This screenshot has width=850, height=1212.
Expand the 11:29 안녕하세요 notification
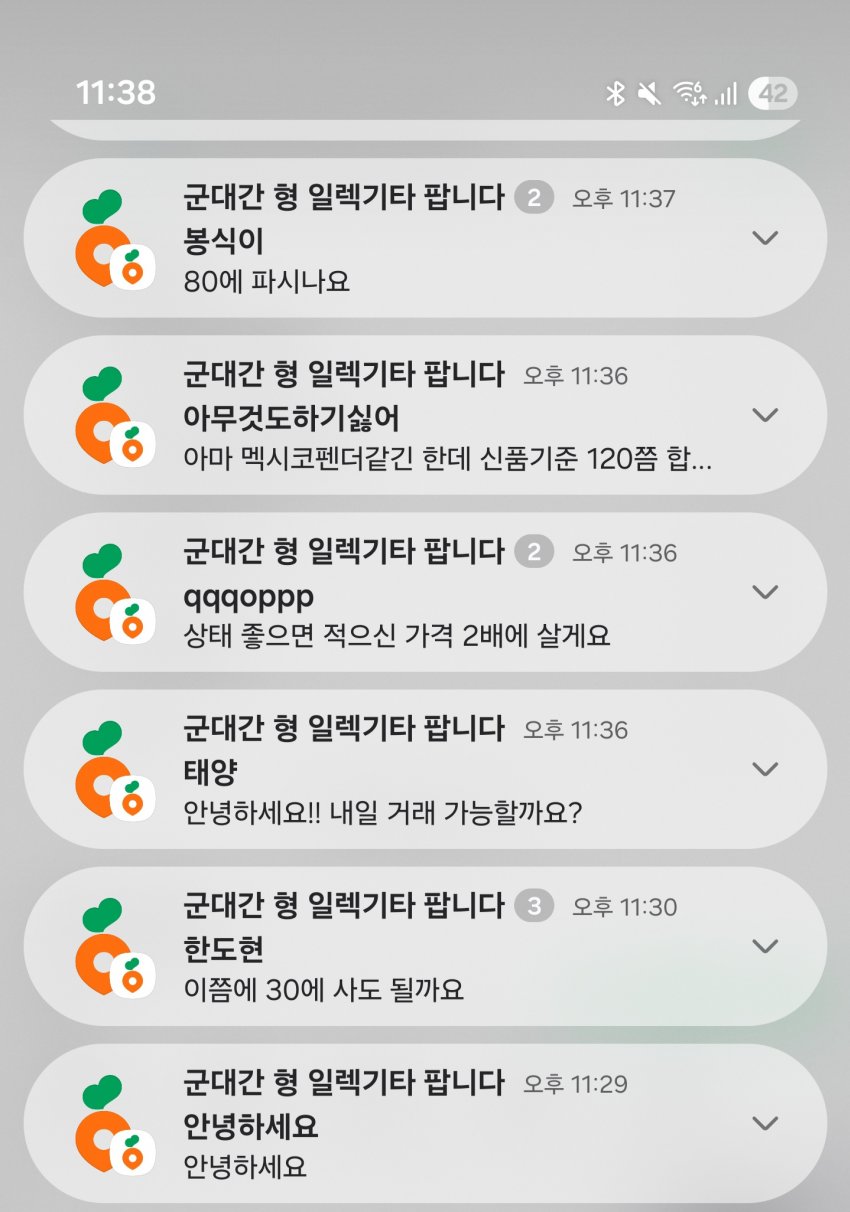(x=765, y=1123)
